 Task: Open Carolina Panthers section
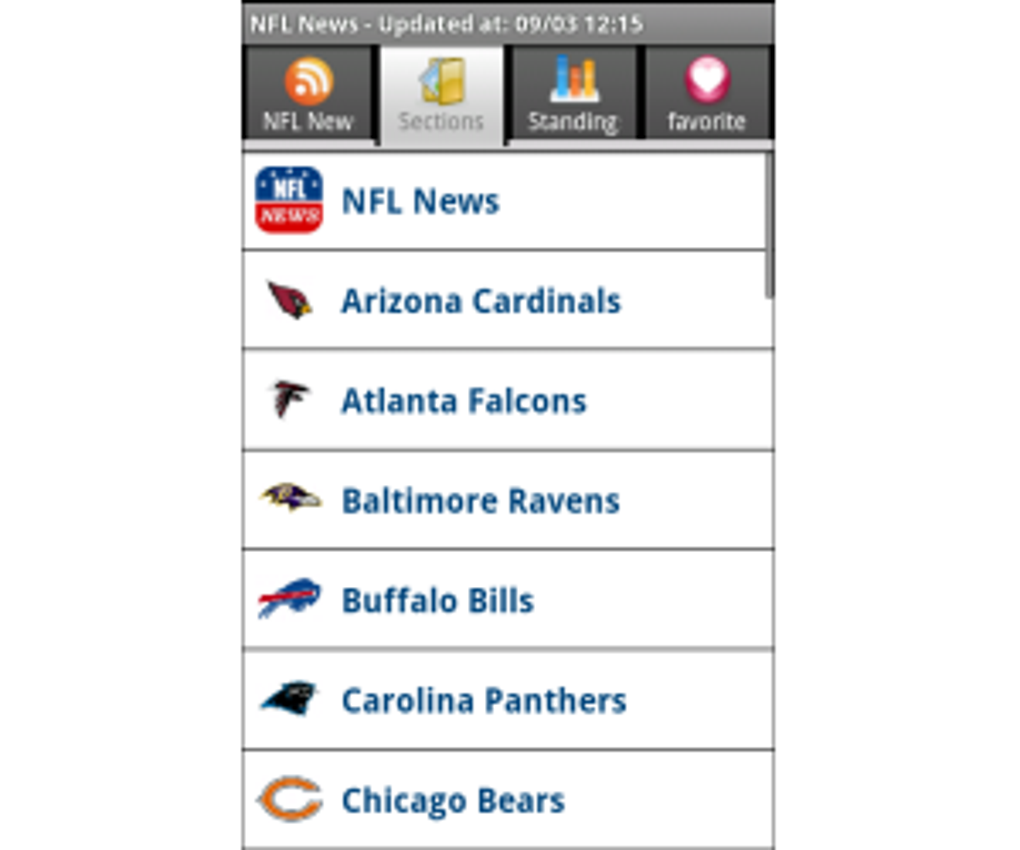507,700
